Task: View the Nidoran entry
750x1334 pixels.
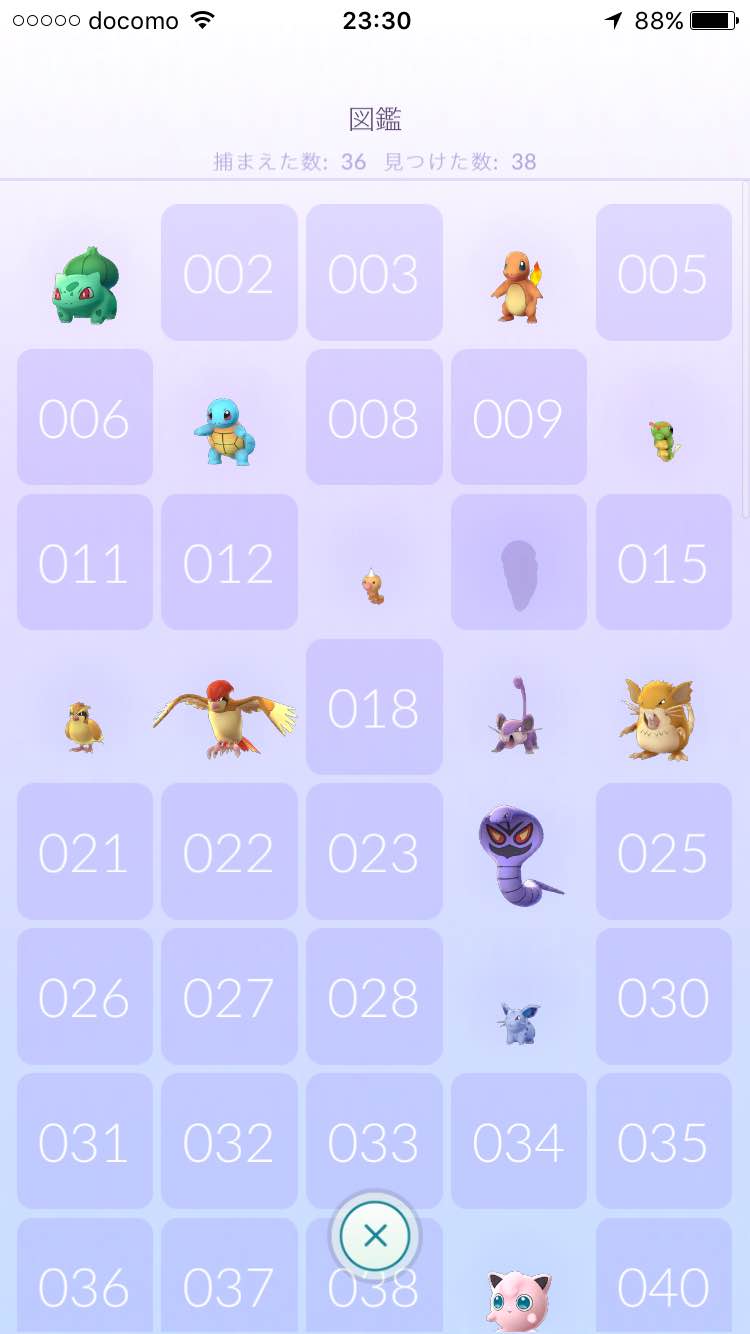Action: click(519, 1022)
